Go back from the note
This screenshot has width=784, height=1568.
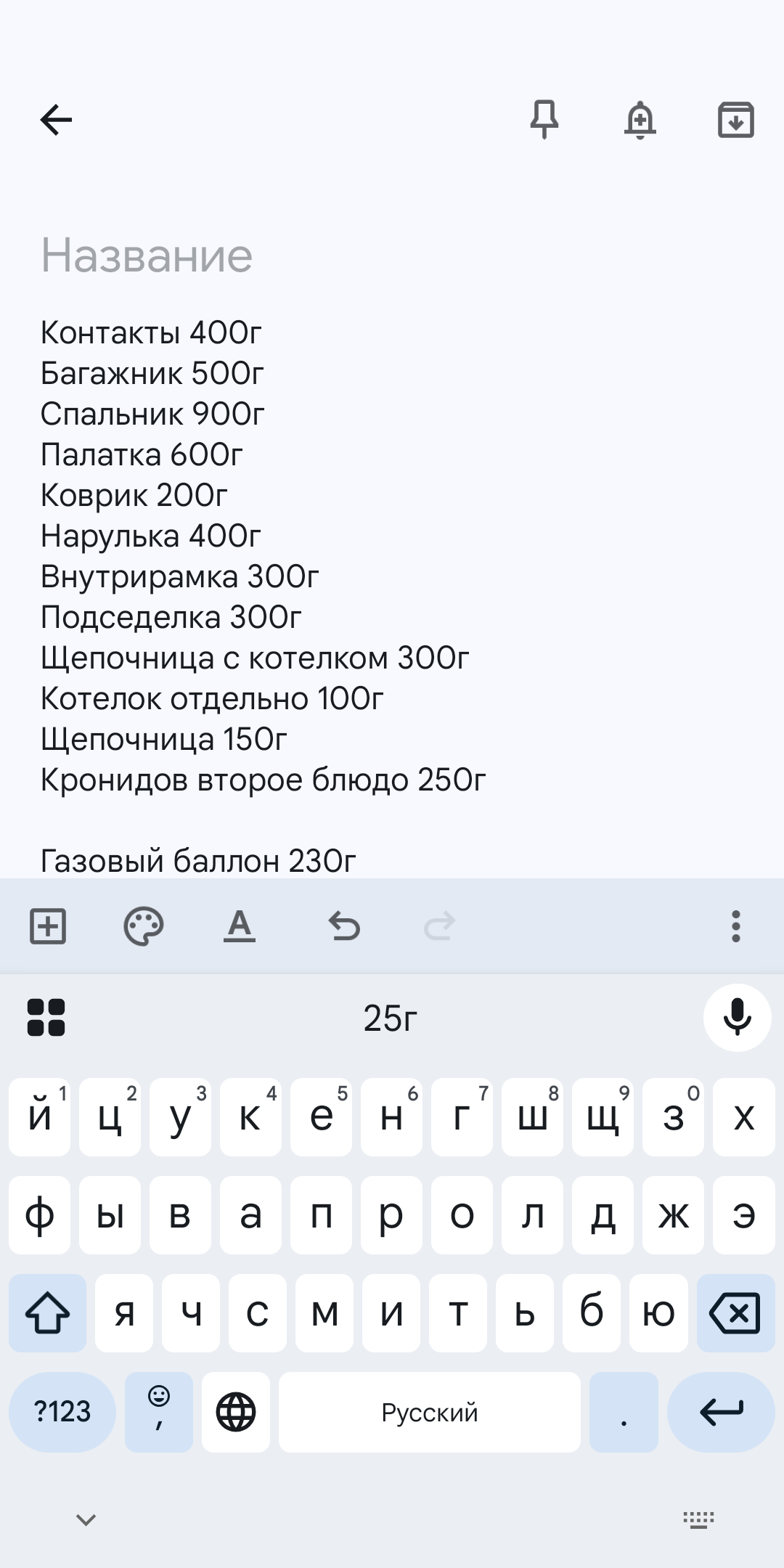coord(56,120)
